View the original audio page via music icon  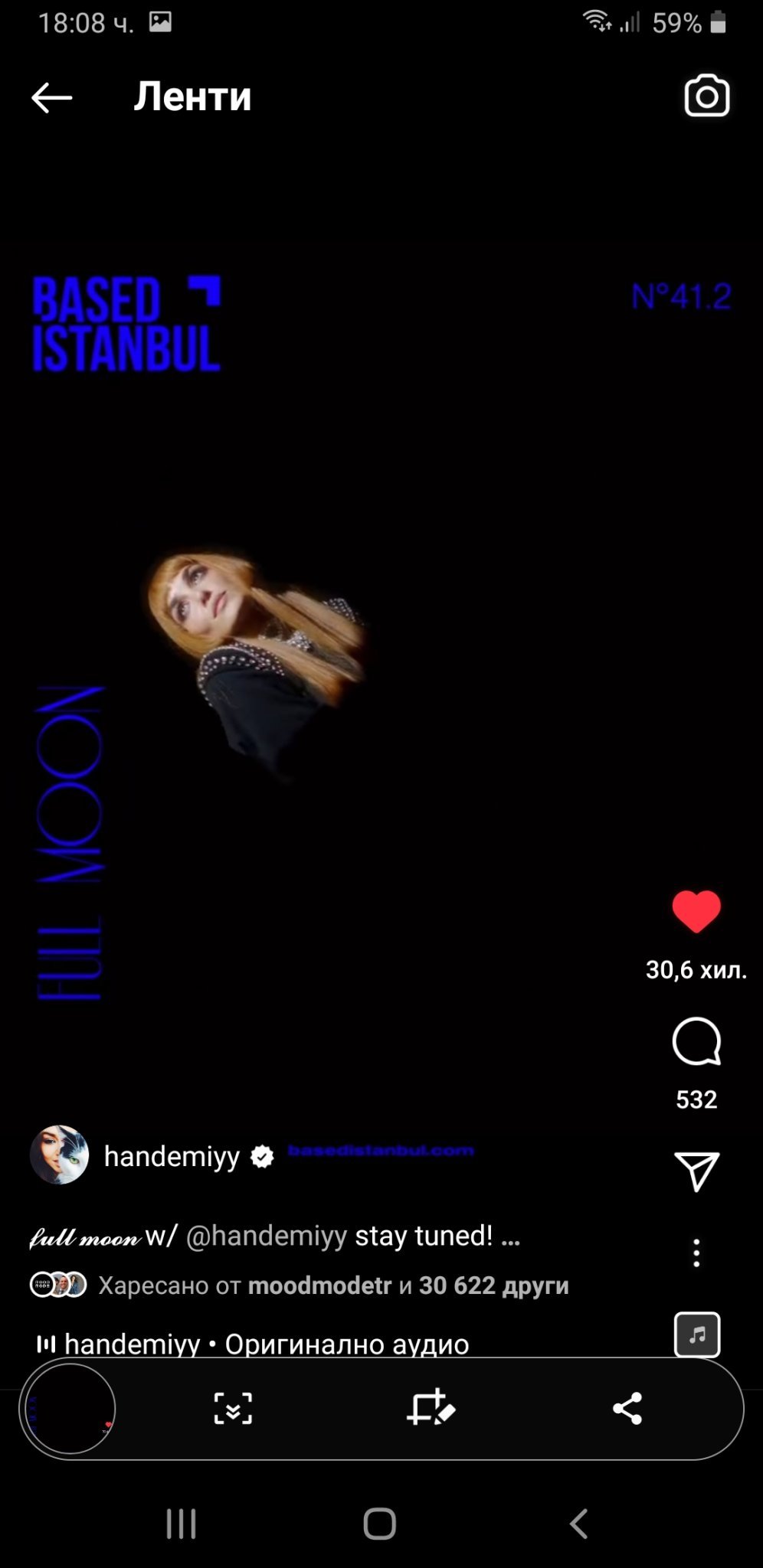pyautogui.click(x=696, y=1335)
